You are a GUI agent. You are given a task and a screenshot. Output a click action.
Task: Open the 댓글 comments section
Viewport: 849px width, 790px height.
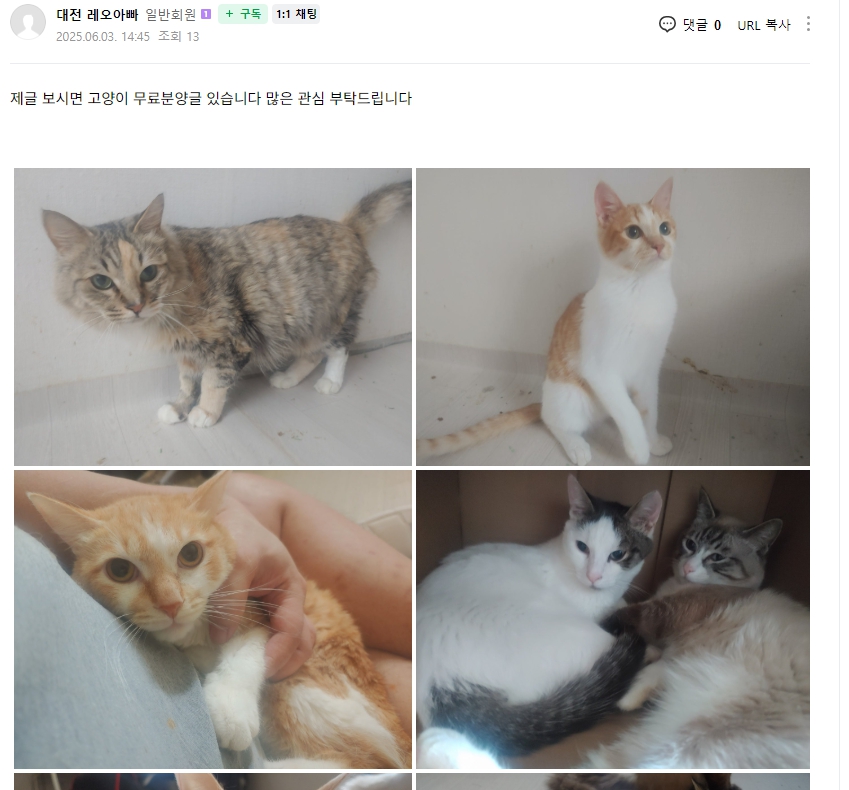(690, 25)
